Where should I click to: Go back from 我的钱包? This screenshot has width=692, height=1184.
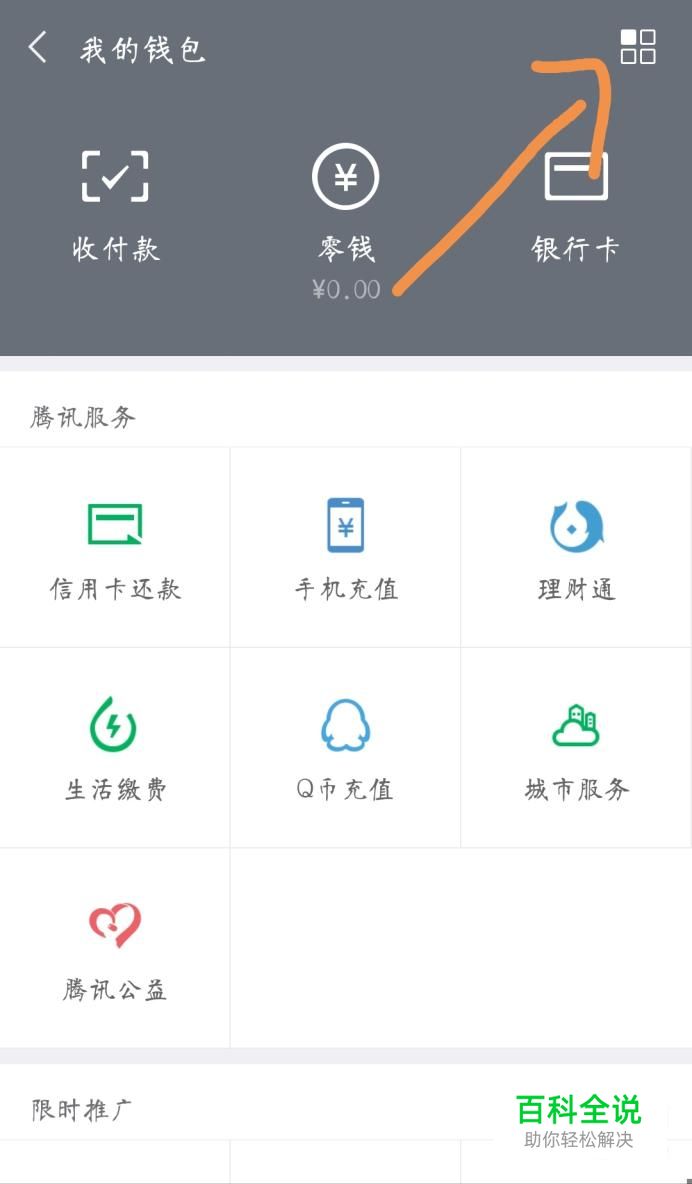[x=38, y=48]
